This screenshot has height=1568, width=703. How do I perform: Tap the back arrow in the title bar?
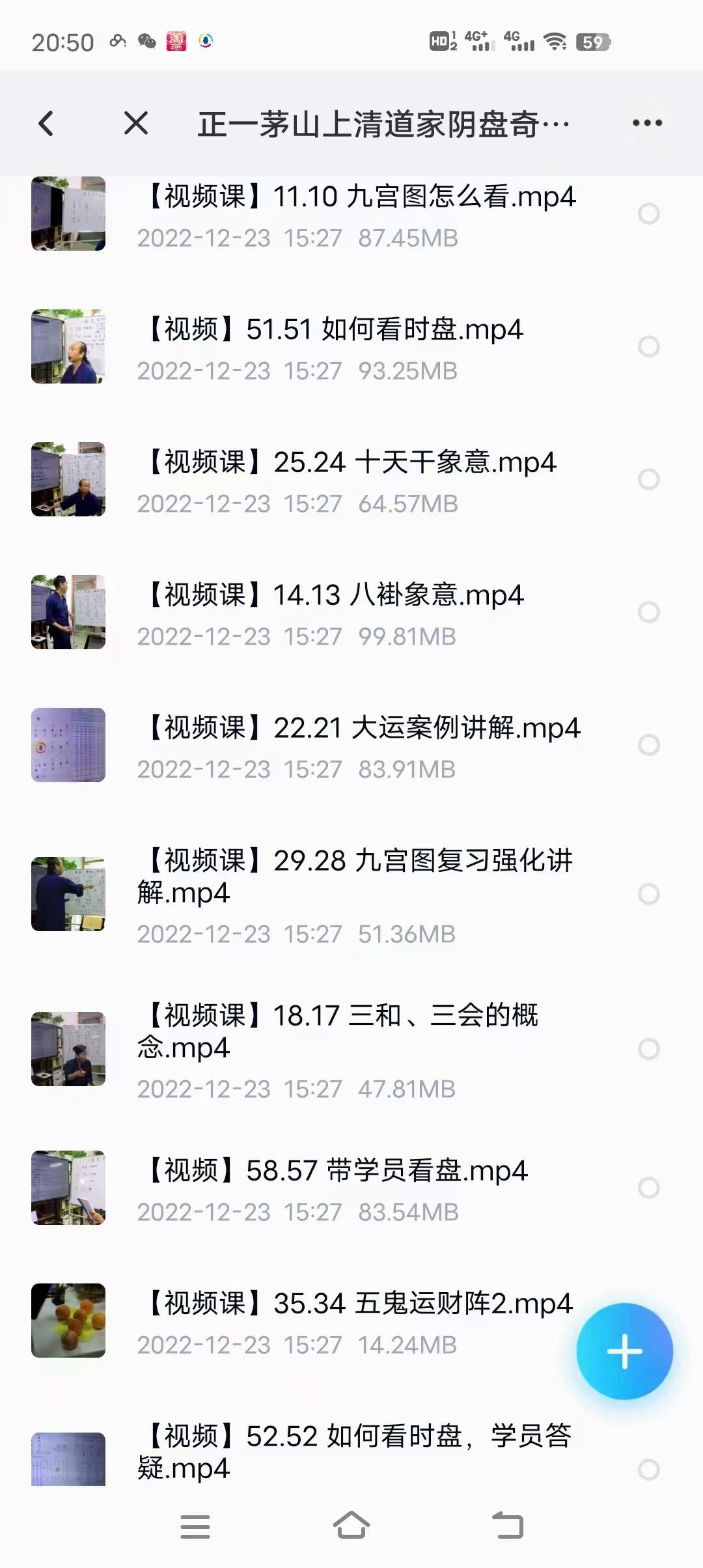coord(46,124)
